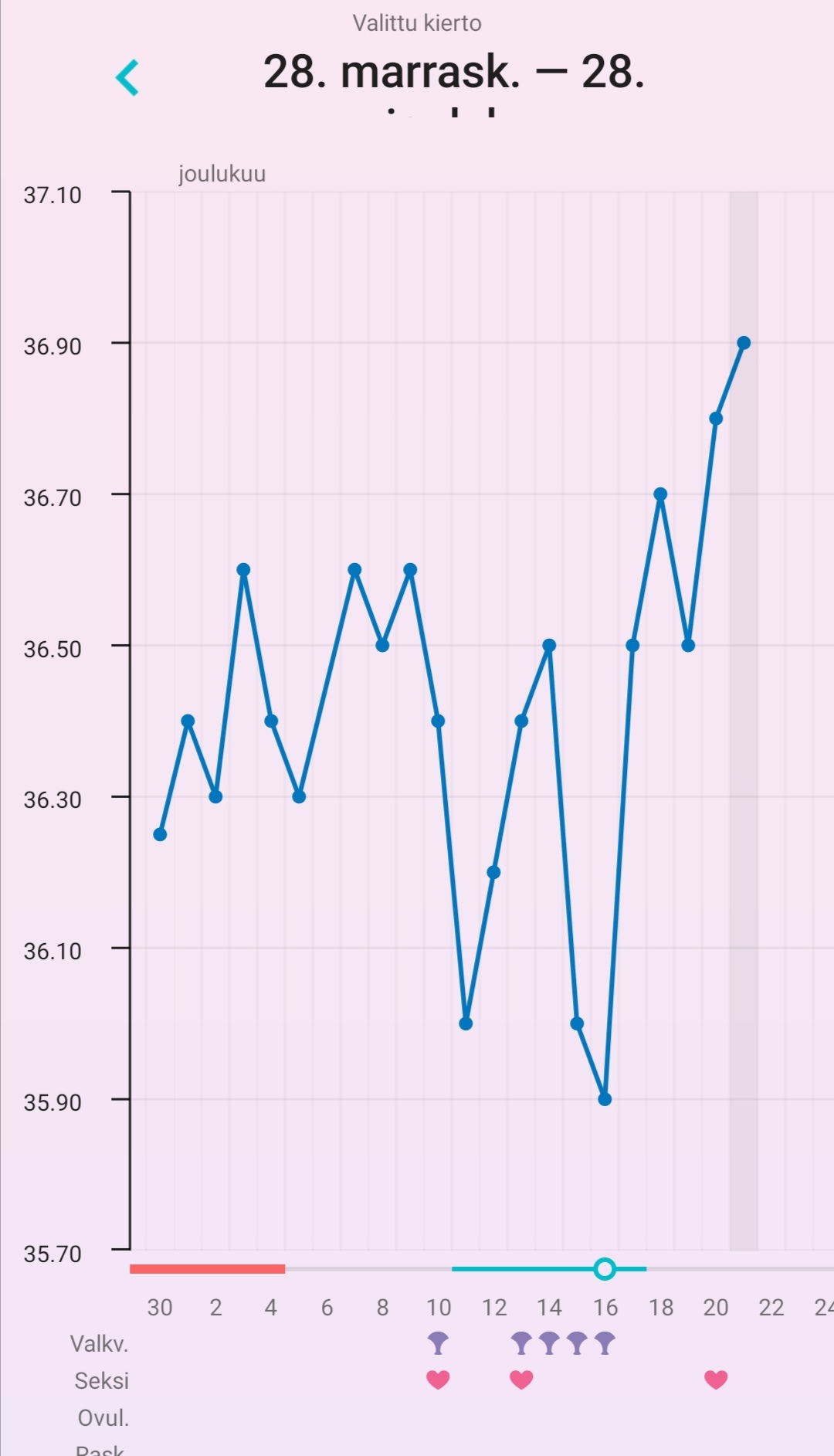Select the lowest 35.90 temperature point
The height and width of the screenshot is (1456, 834).
point(605,1099)
